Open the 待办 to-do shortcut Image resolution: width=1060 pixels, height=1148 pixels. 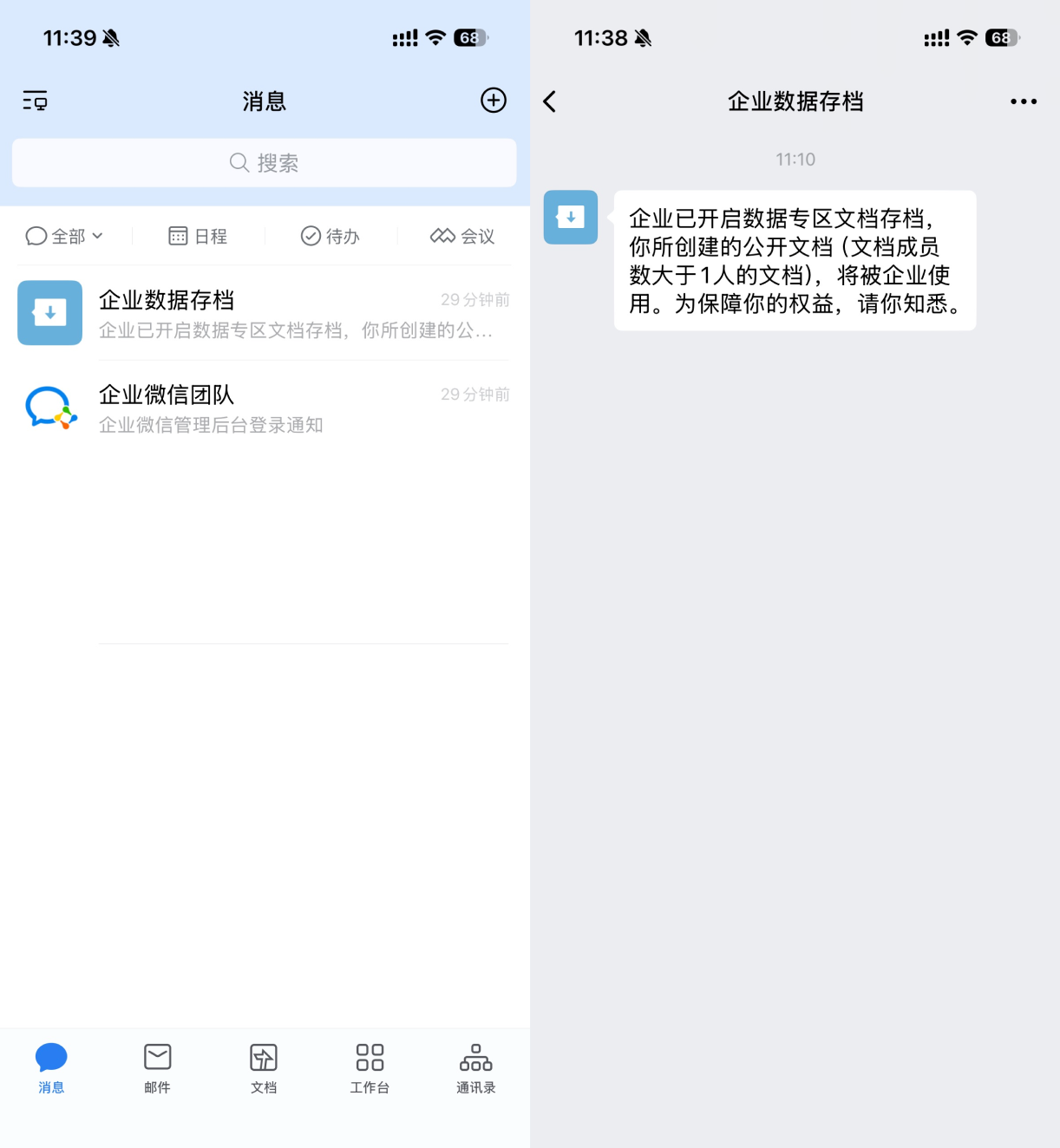pyautogui.click(x=330, y=236)
